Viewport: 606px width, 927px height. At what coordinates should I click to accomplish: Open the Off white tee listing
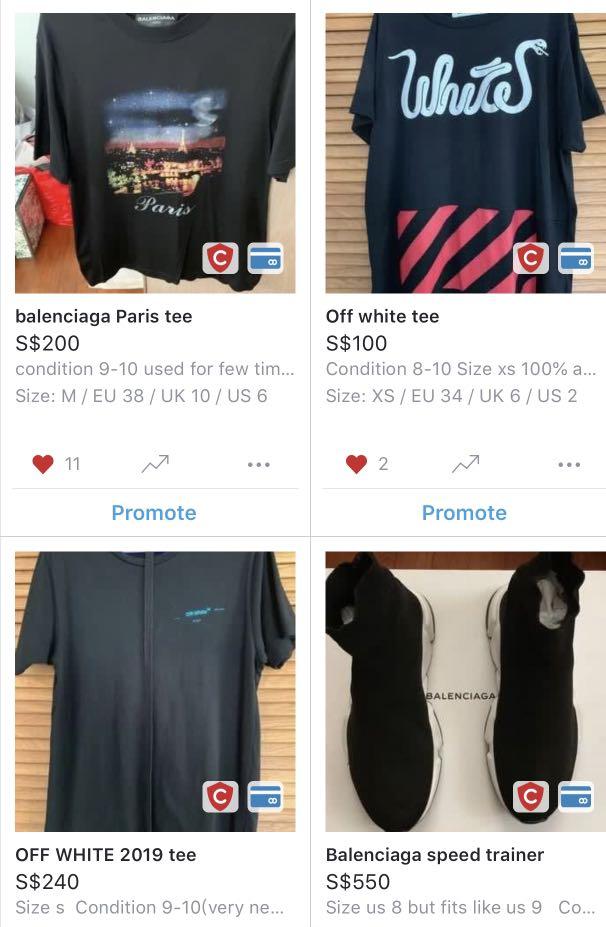[x=465, y=153]
